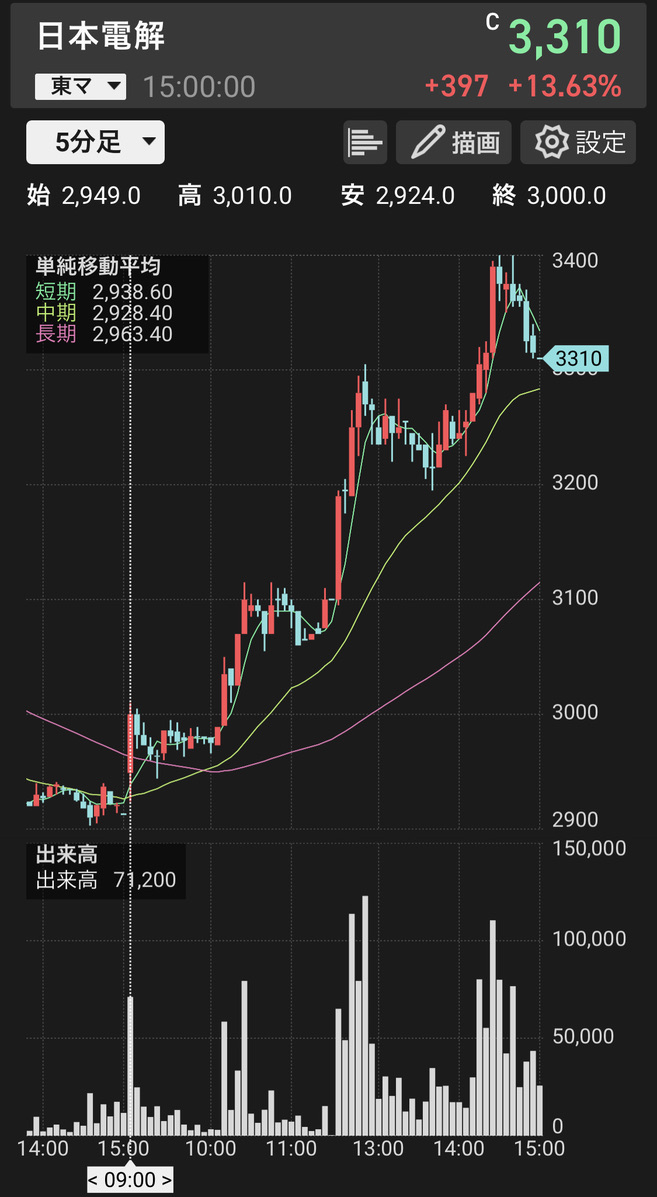
Task: Tap the 出来高 volume legend
Action: 106,868
